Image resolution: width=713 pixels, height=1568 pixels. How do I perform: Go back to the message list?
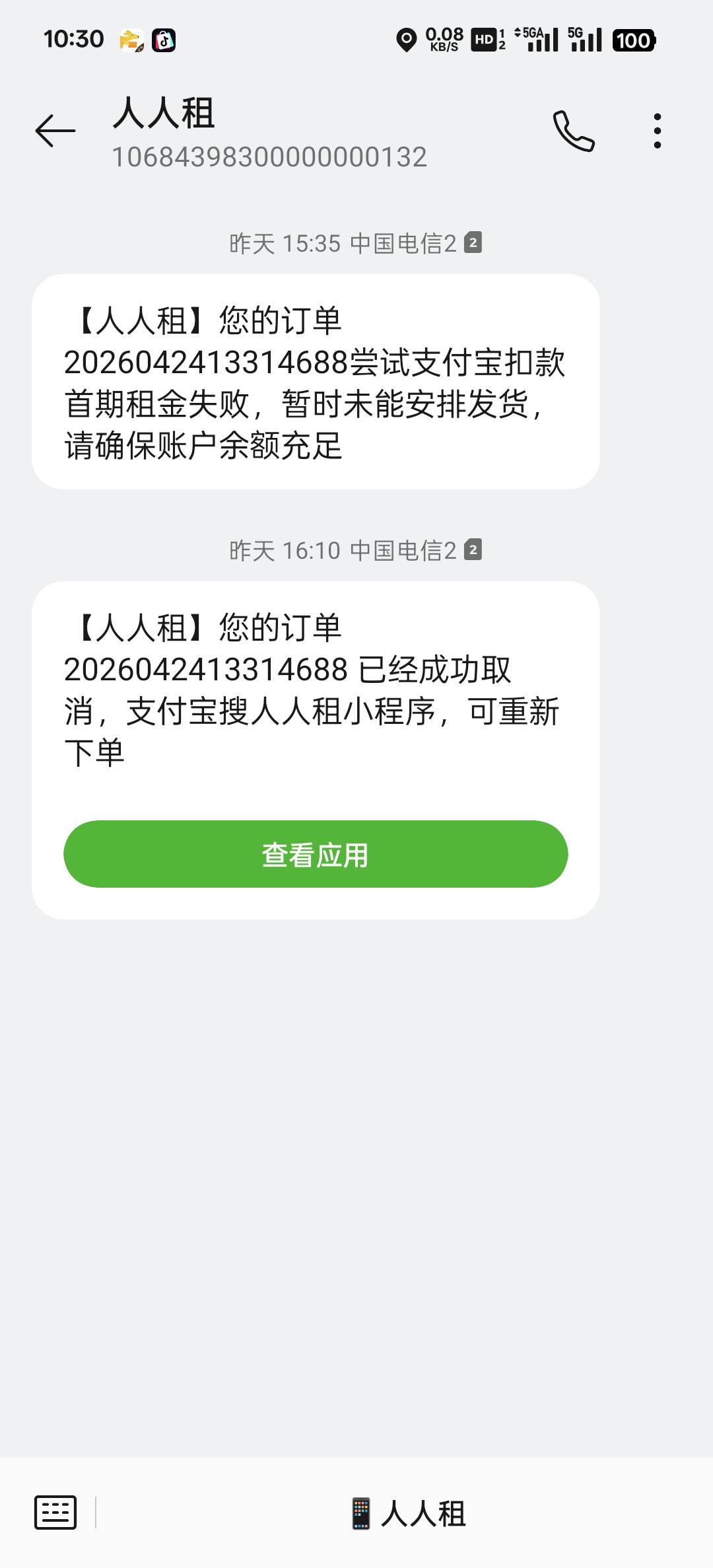(55, 131)
